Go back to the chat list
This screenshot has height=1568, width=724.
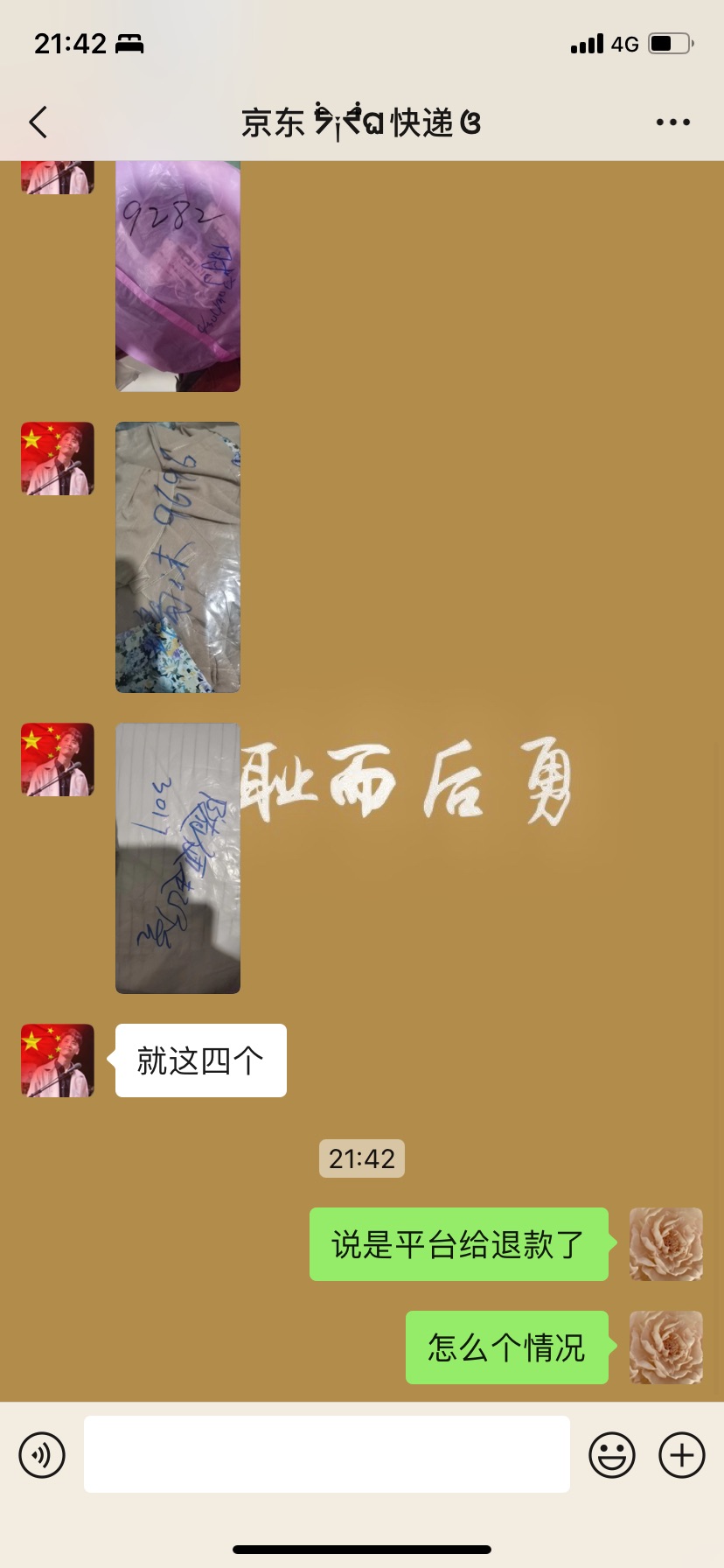coord(38,122)
